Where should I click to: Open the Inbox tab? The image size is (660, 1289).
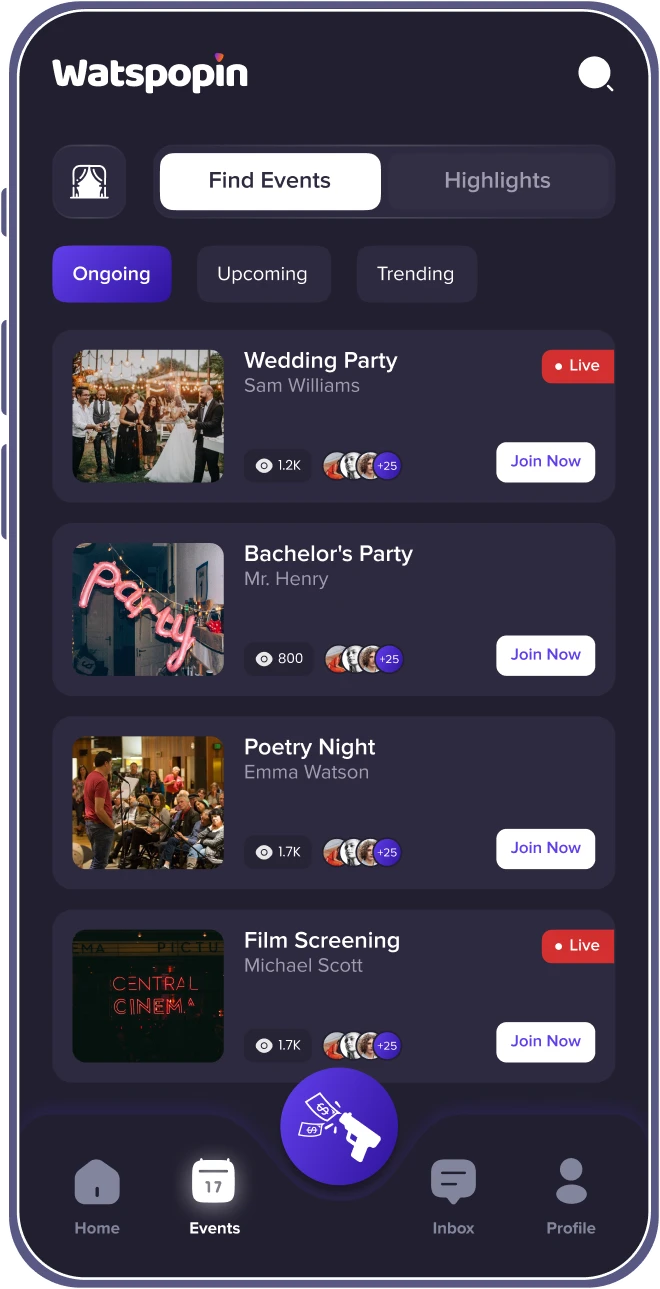453,1196
